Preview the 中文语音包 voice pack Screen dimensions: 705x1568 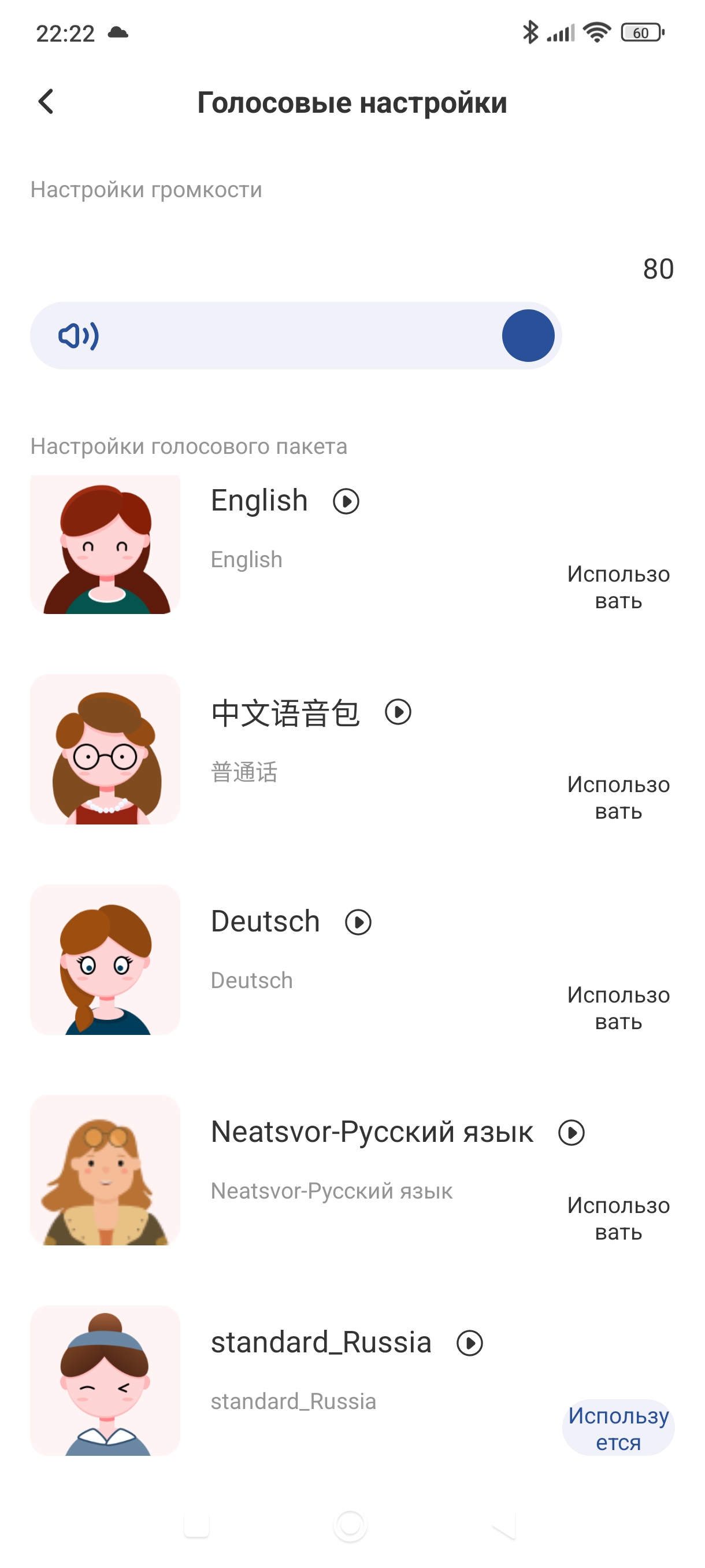(398, 712)
